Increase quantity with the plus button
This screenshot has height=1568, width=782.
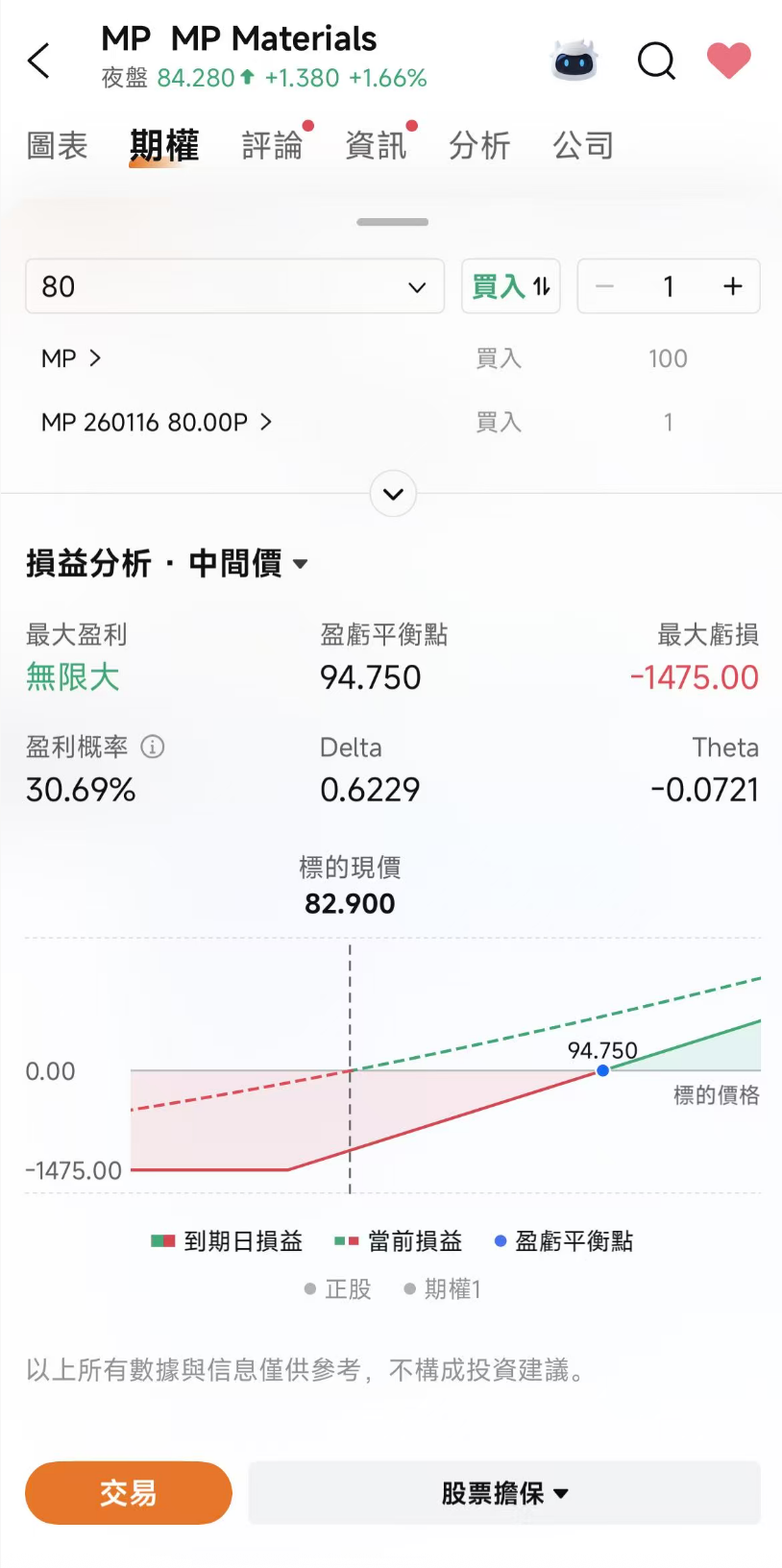click(x=733, y=286)
